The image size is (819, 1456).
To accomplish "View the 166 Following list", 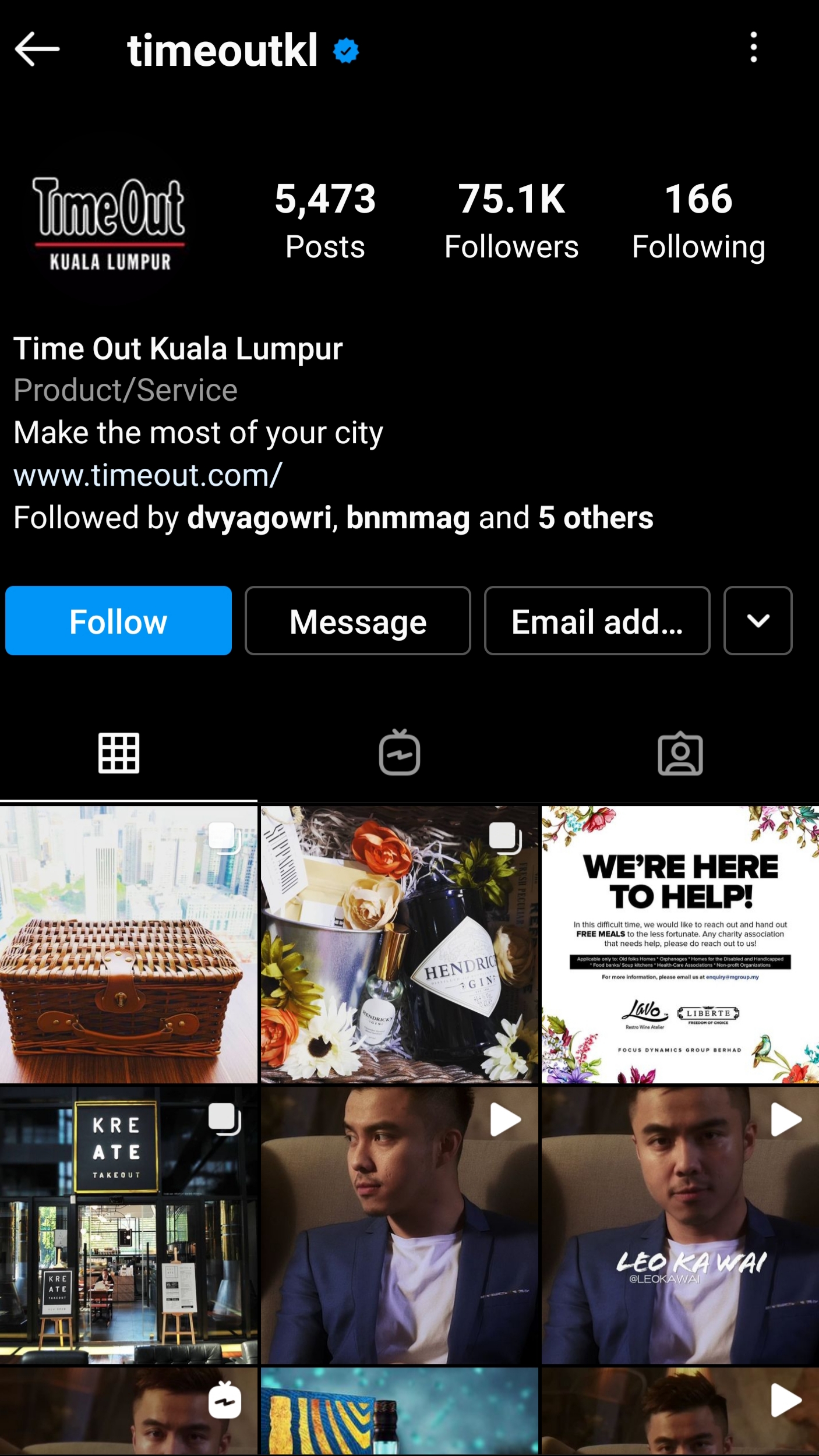I will [x=698, y=220].
